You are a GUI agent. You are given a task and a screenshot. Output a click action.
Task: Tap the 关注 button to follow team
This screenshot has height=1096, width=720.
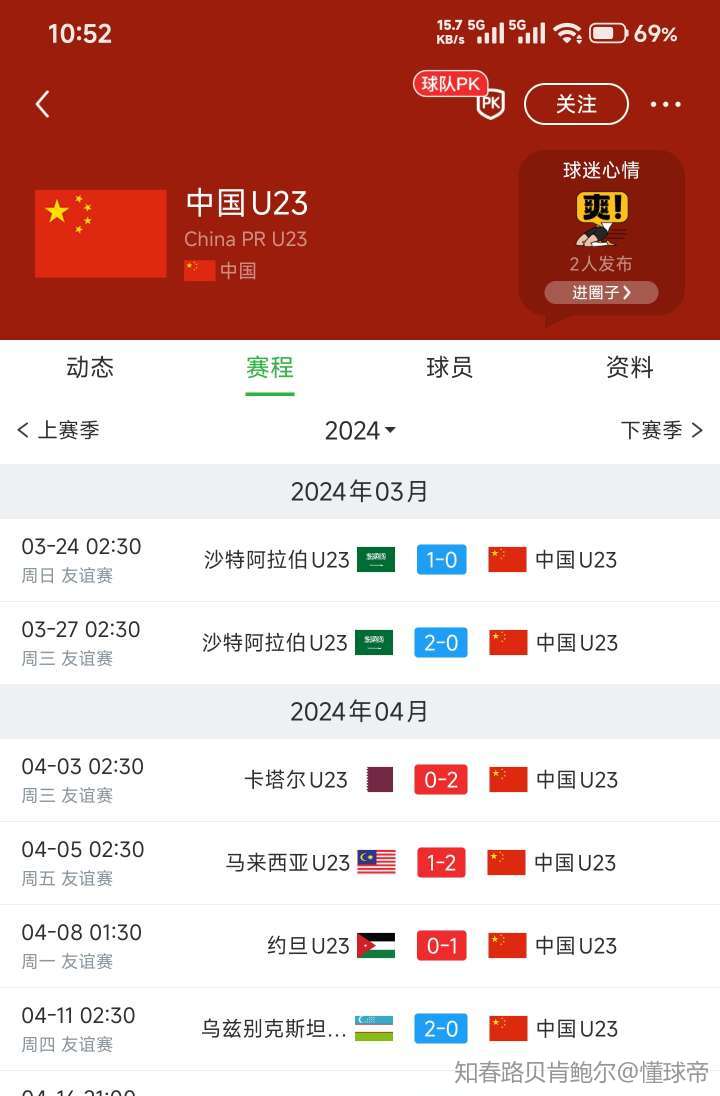(576, 104)
